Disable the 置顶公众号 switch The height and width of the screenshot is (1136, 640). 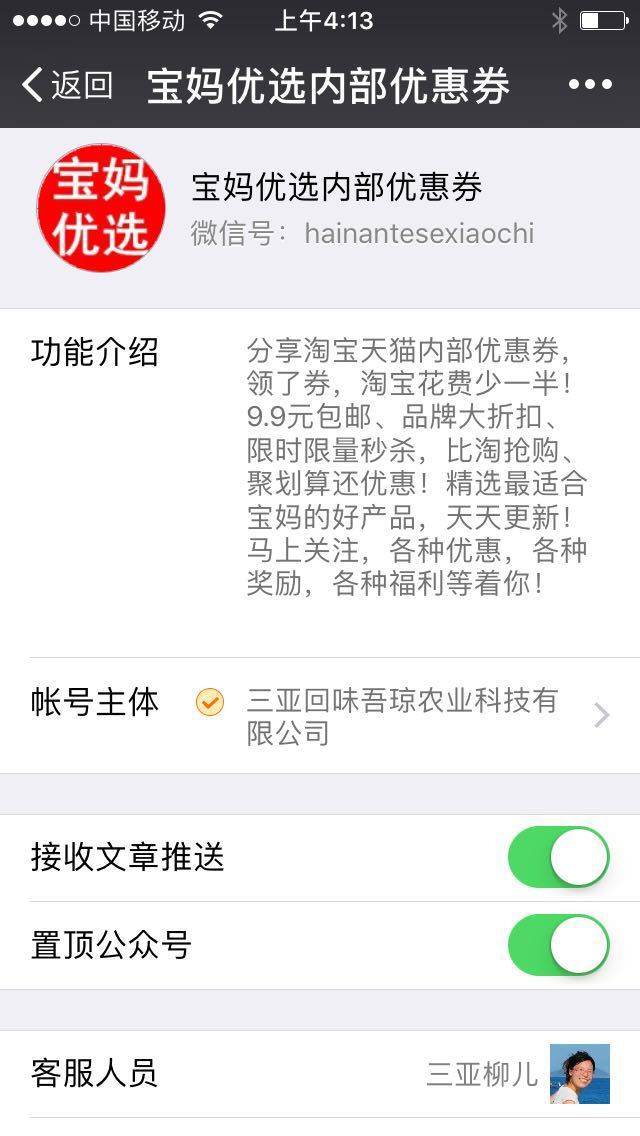[x=558, y=945]
